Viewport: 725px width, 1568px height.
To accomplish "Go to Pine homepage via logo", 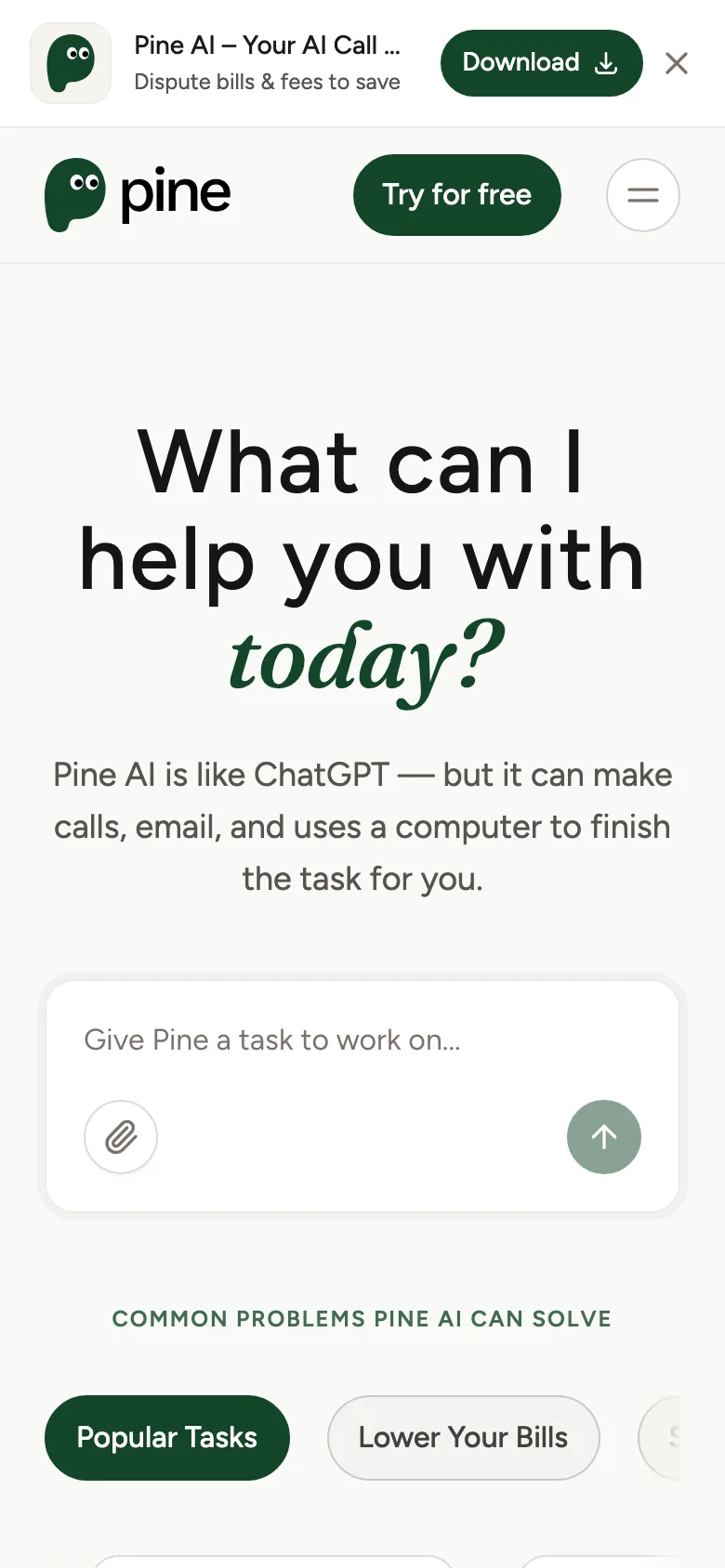I will coord(138,195).
